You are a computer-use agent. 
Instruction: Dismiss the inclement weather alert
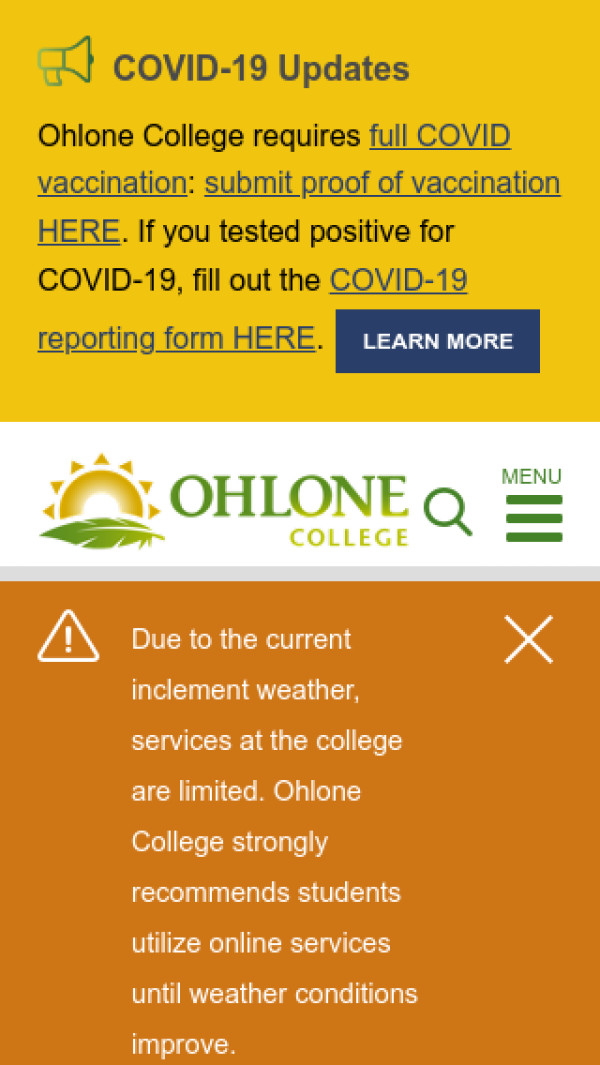[528, 639]
